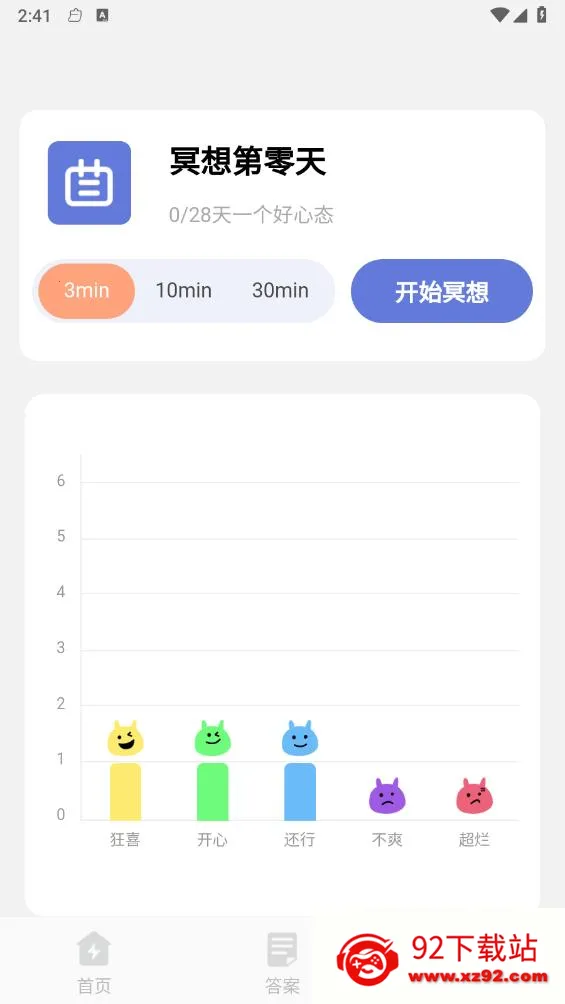Open the calendar icon beside 冥想第零天
Viewport: 565px width, 1004px height.
pos(90,183)
